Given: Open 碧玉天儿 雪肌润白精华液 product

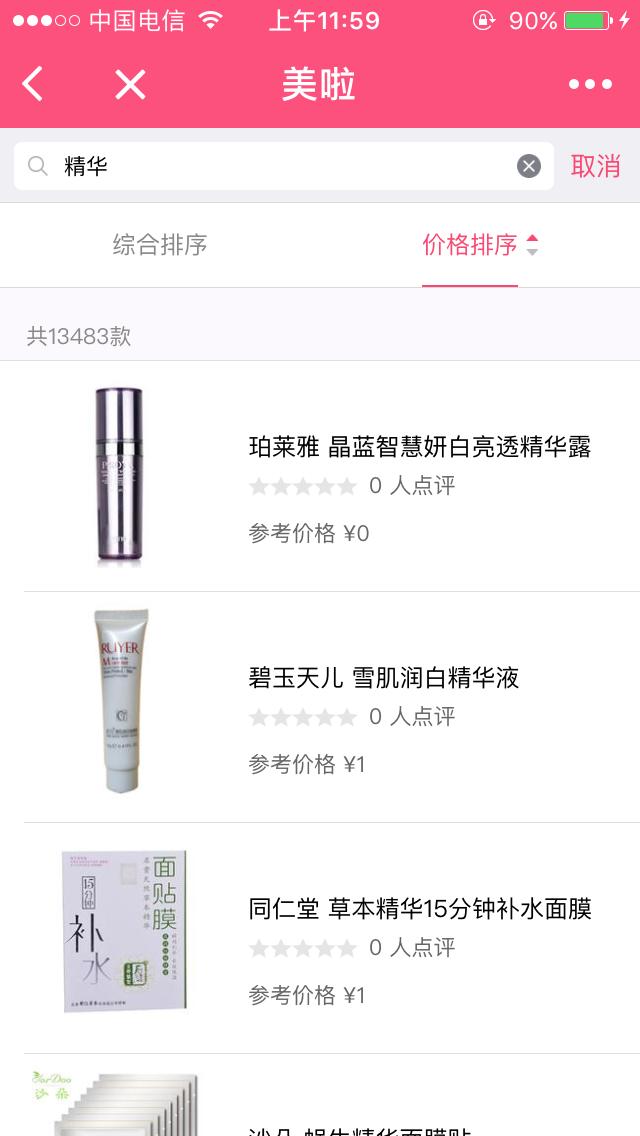Looking at the screenshot, I should click(x=384, y=707).
